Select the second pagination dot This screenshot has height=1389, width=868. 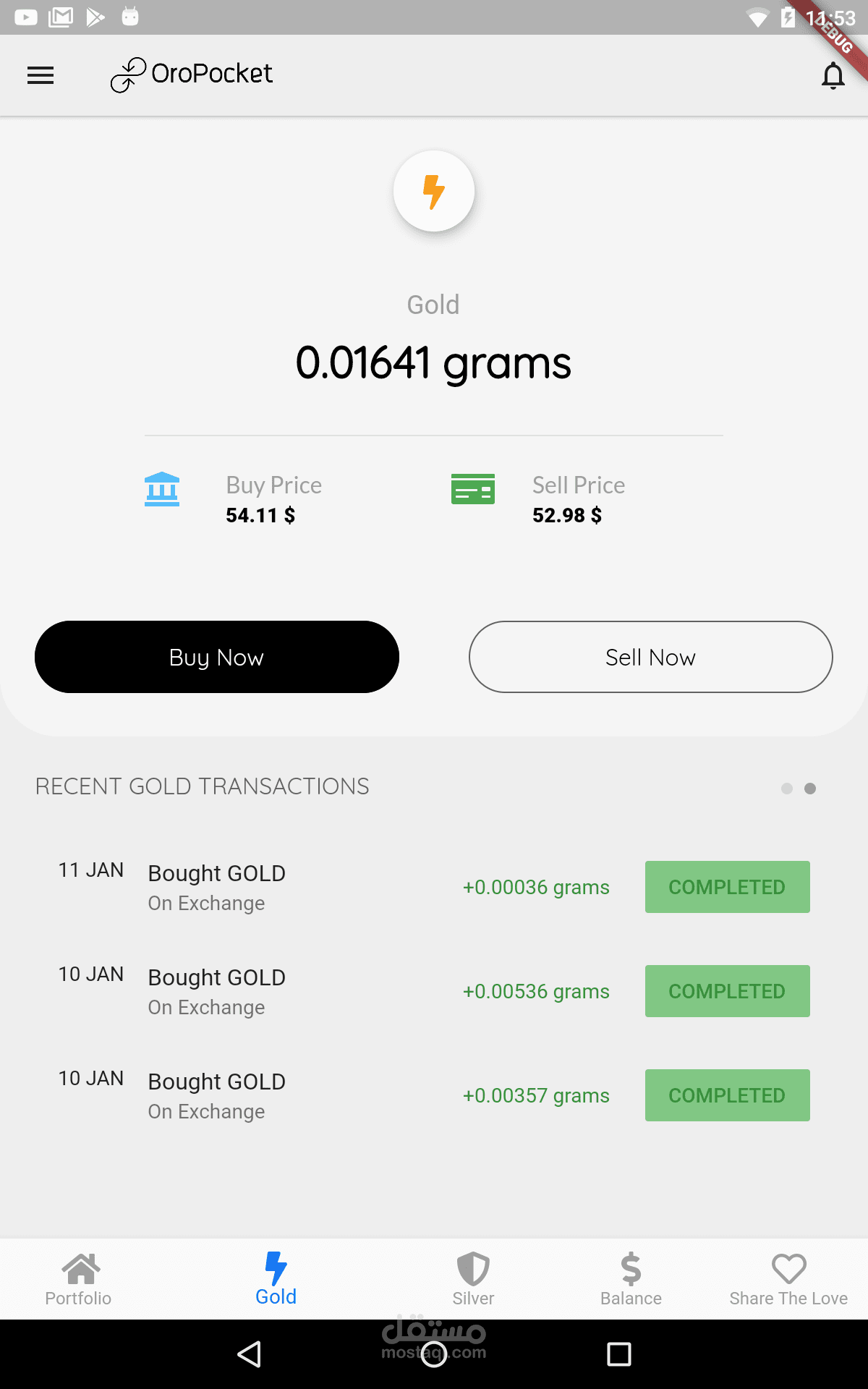[x=810, y=789]
